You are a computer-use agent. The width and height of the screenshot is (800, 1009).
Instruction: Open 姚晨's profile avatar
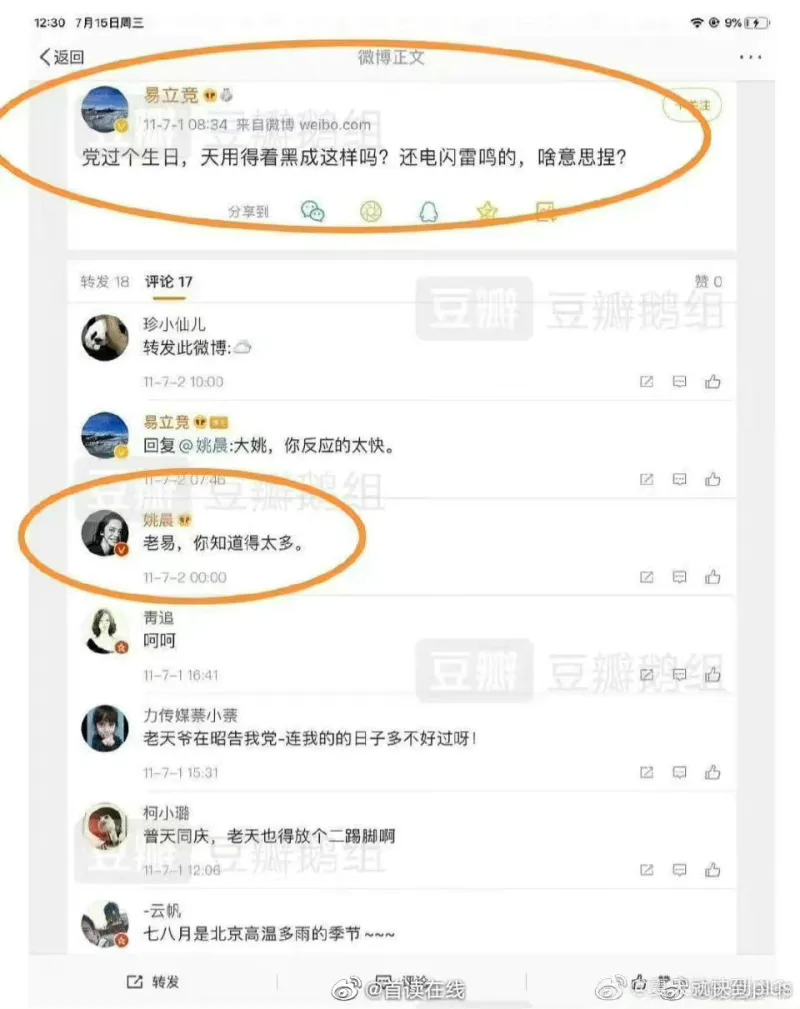click(x=104, y=534)
